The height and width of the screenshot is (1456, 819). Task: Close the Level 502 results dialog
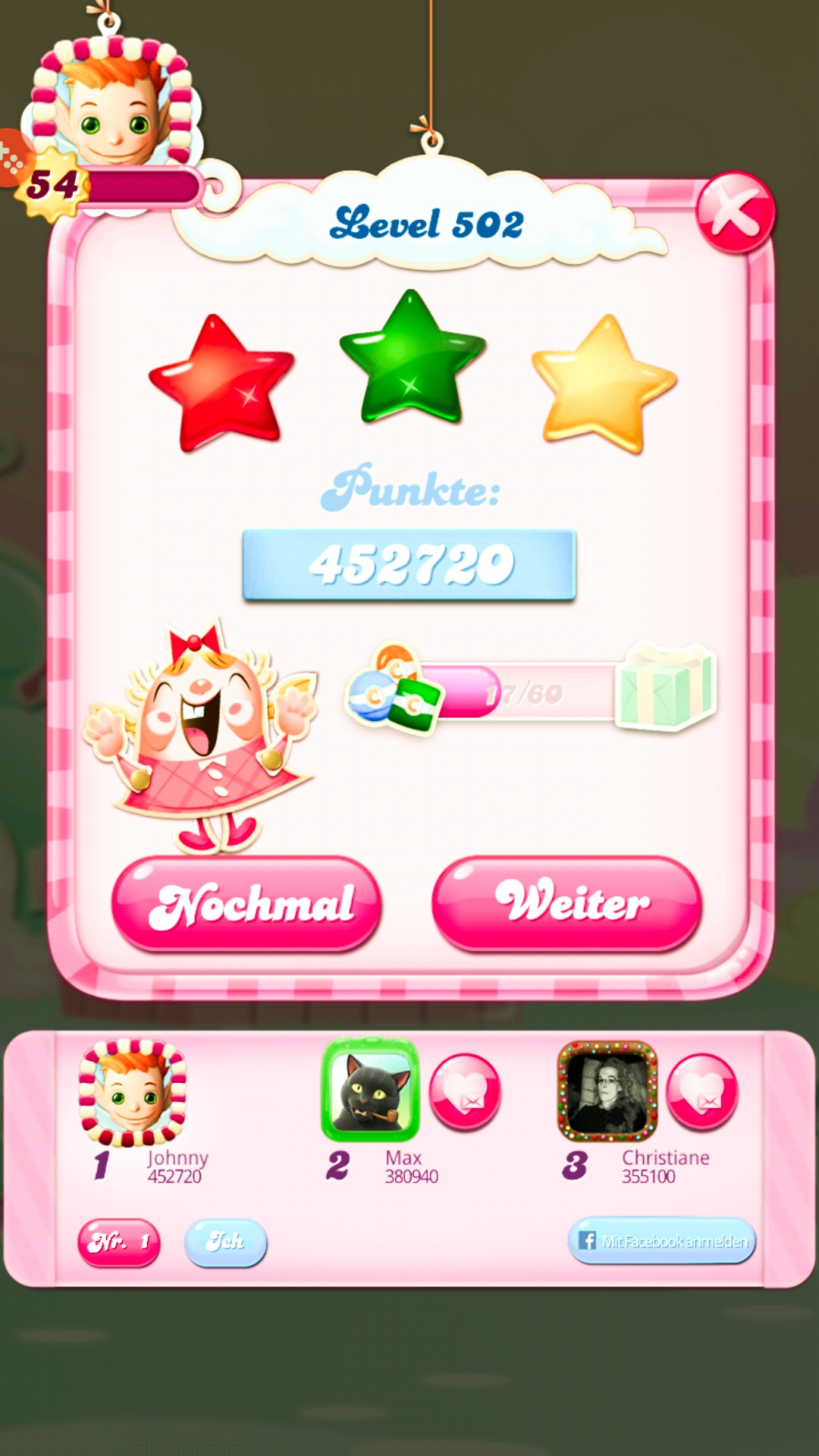[734, 213]
